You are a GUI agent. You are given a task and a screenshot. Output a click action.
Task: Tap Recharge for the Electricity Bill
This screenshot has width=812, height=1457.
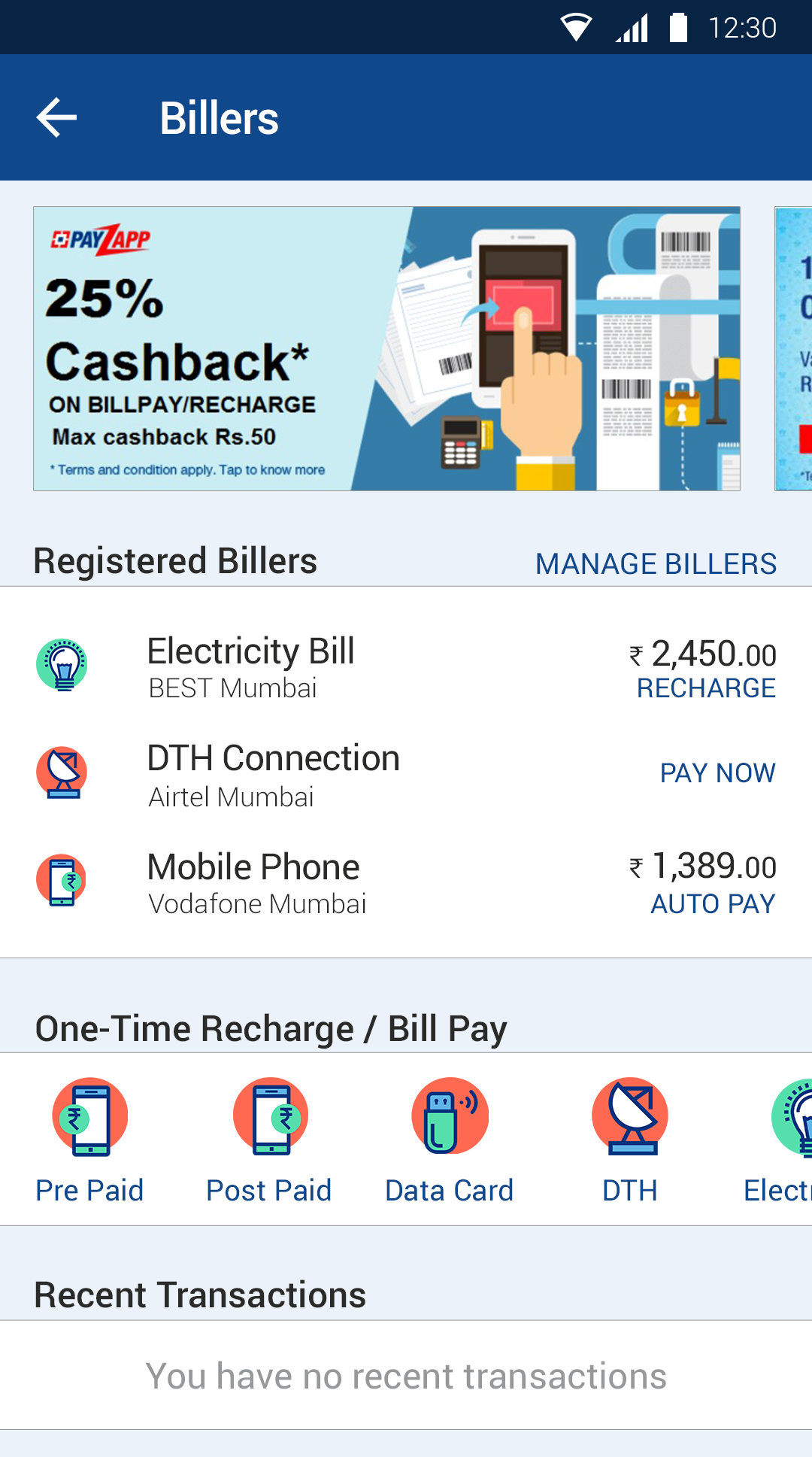pos(706,688)
